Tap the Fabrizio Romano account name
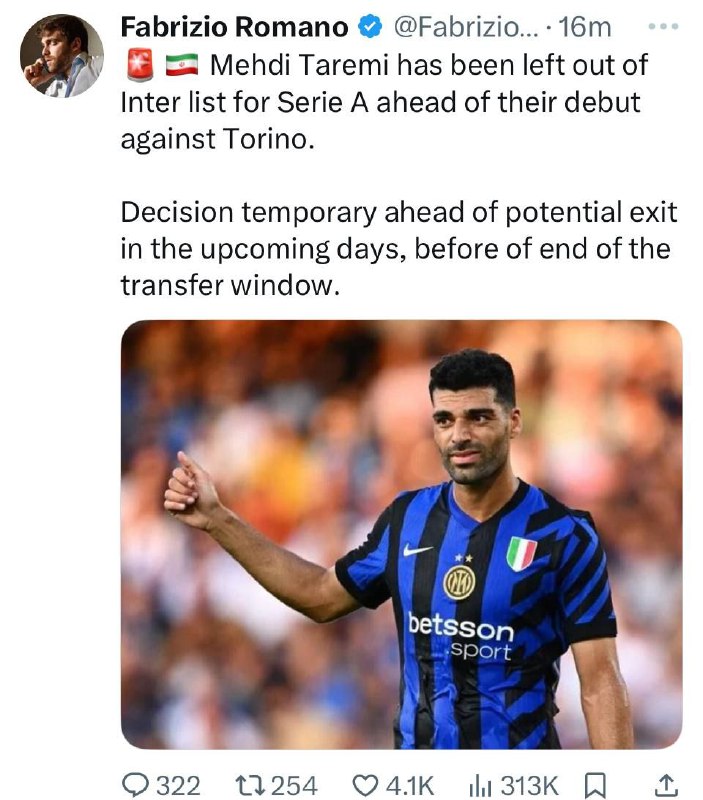The width and height of the screenshot is (703, 800). coord(235,27)
